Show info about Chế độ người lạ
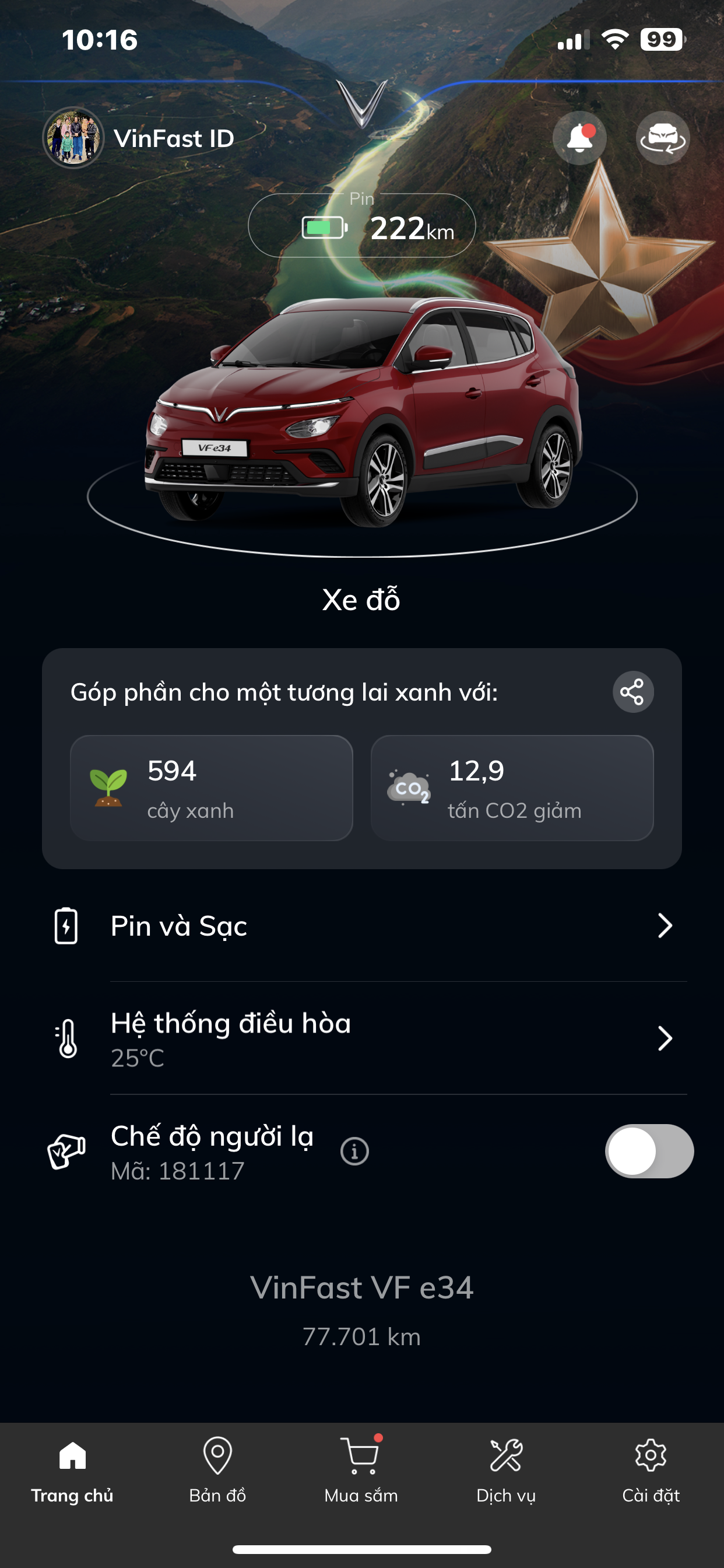This screenshot has width=724, height=1568. pyautogui.click(x=354, y=1151)
